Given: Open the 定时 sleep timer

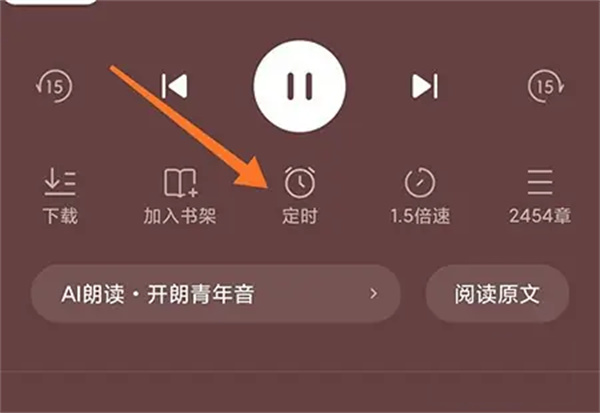Looking at the screenshot, I should pyautogui.click(x=300, y=194).
